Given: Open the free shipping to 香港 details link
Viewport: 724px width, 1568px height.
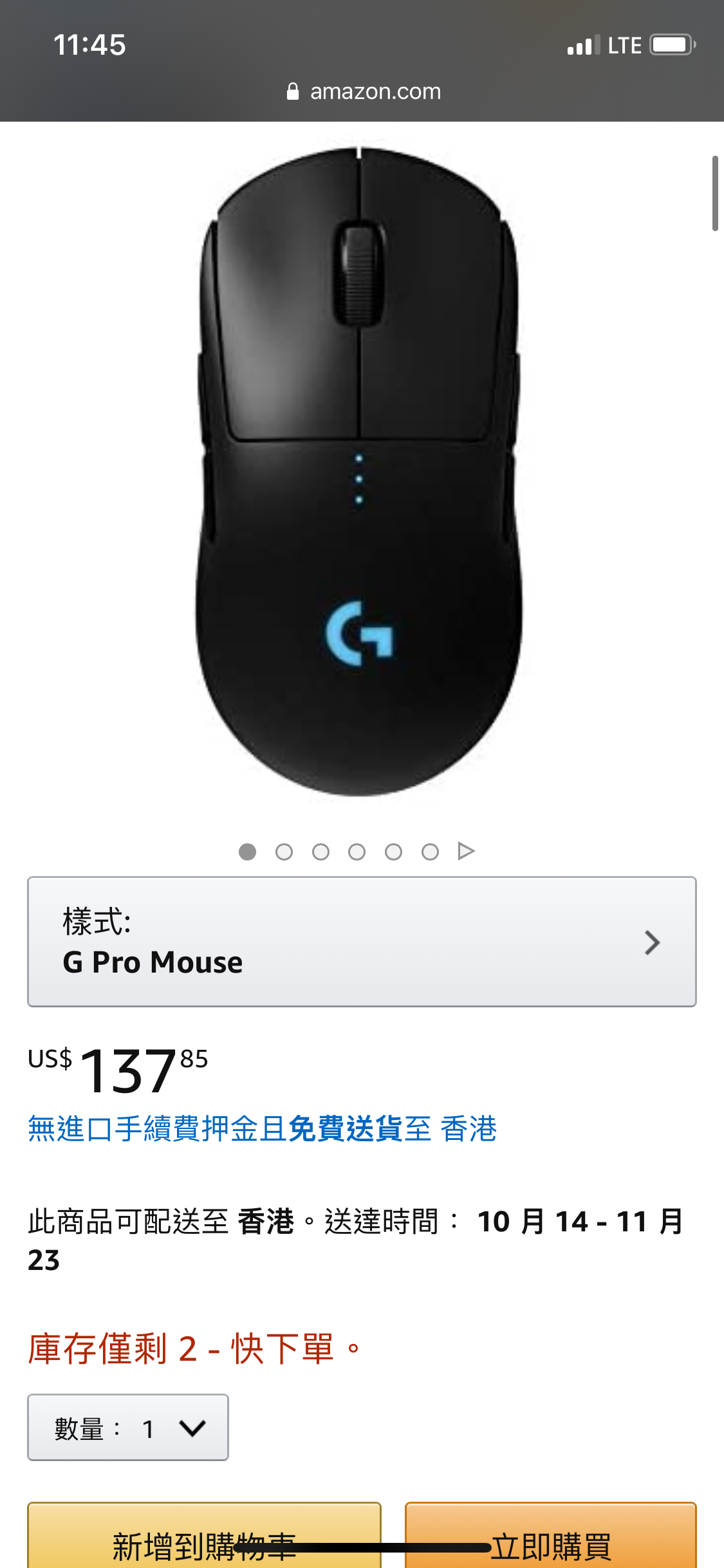Looking at the screenshot, I should [x=262, y=1129].
